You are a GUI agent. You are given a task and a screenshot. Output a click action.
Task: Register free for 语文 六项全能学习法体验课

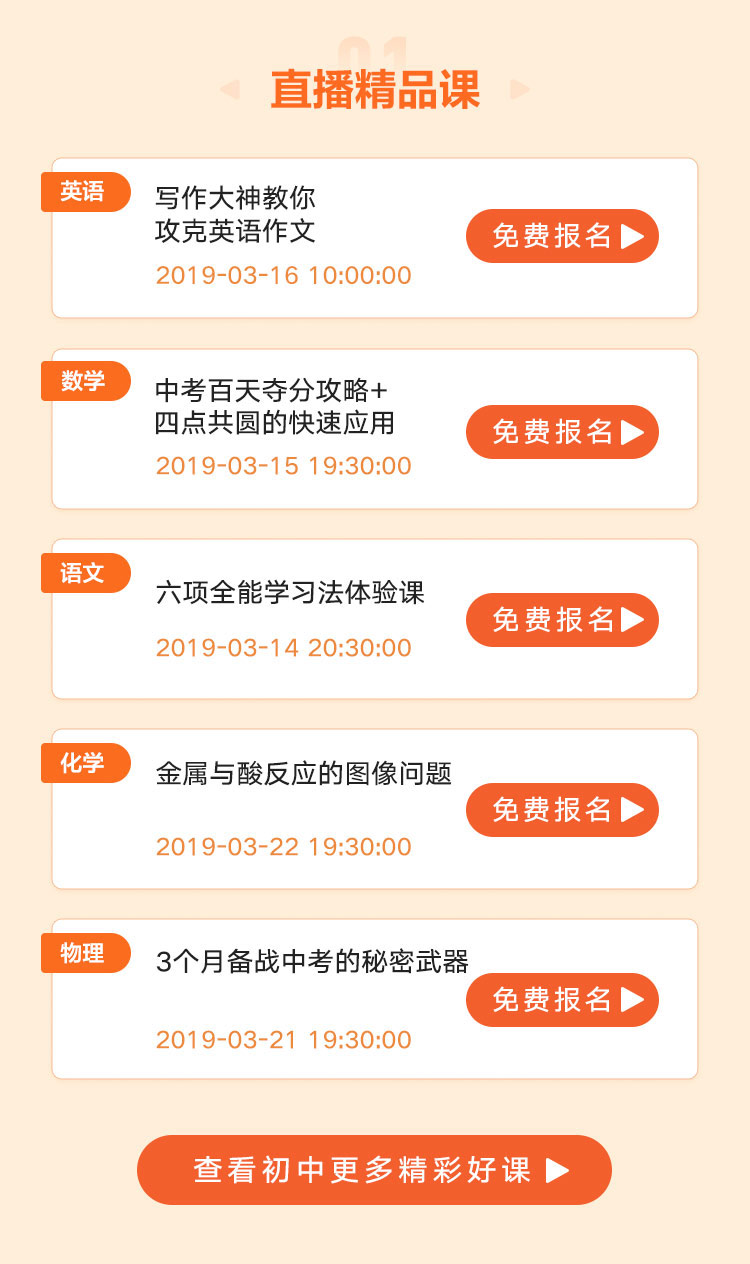pyautogui.click(x=562, y=620)
